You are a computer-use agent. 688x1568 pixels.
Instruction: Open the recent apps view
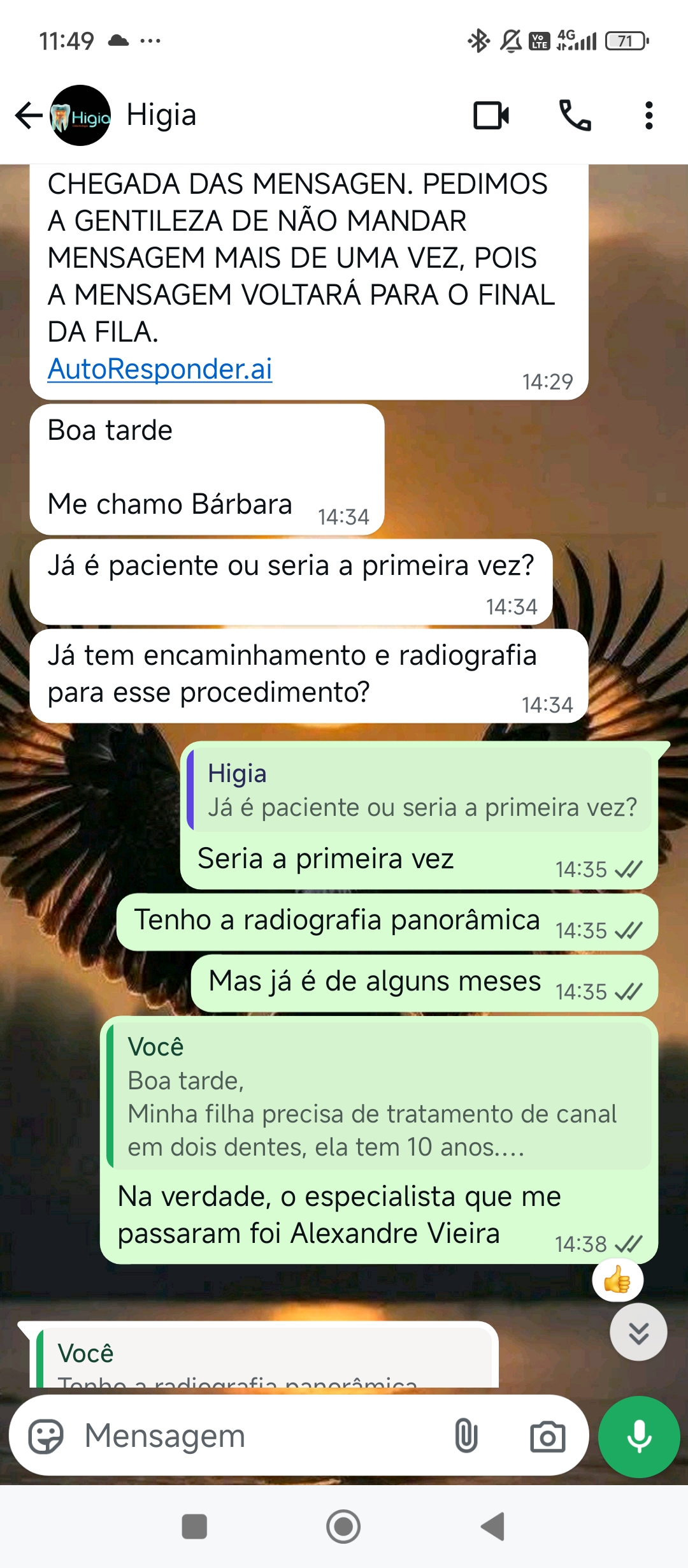point(194,1527)
